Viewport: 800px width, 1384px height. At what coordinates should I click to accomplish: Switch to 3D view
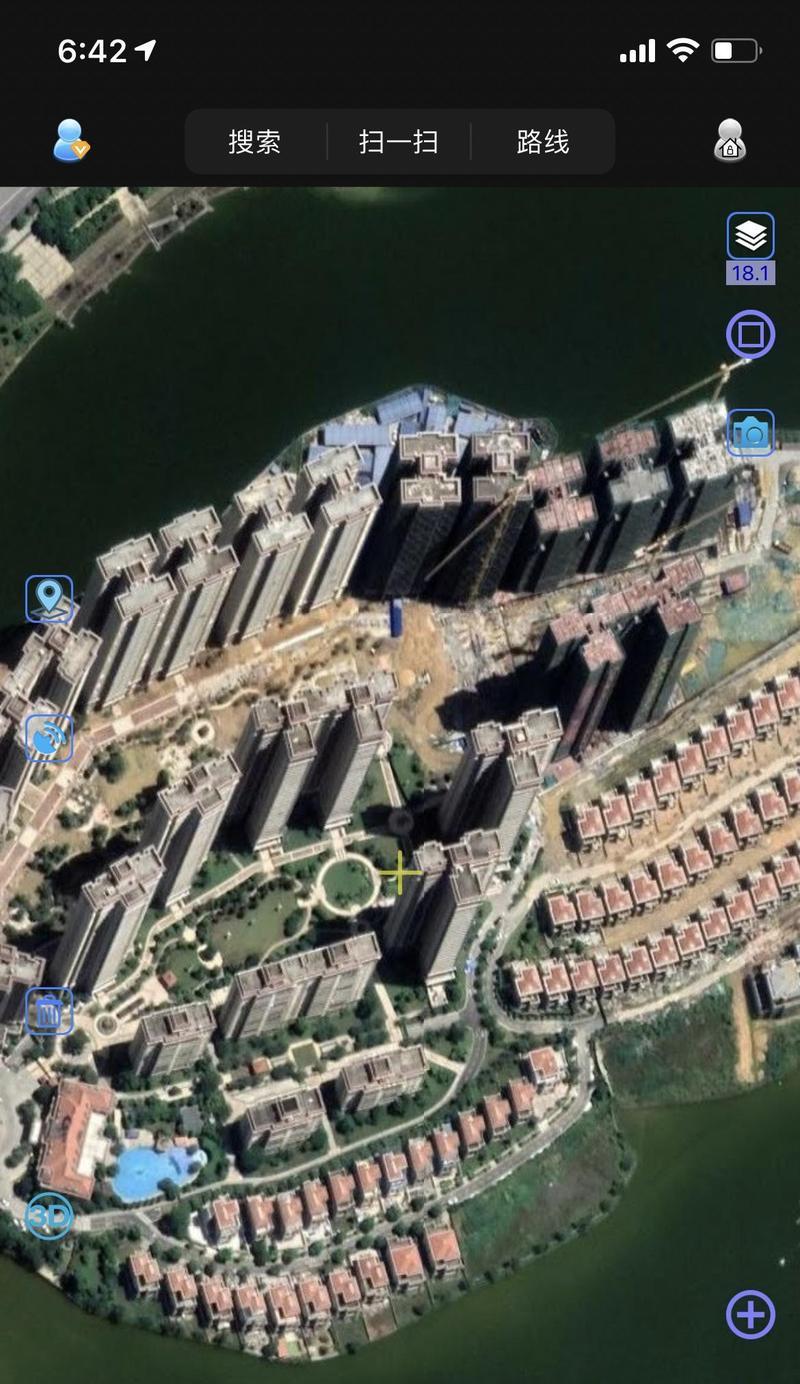click(49, 1217)
